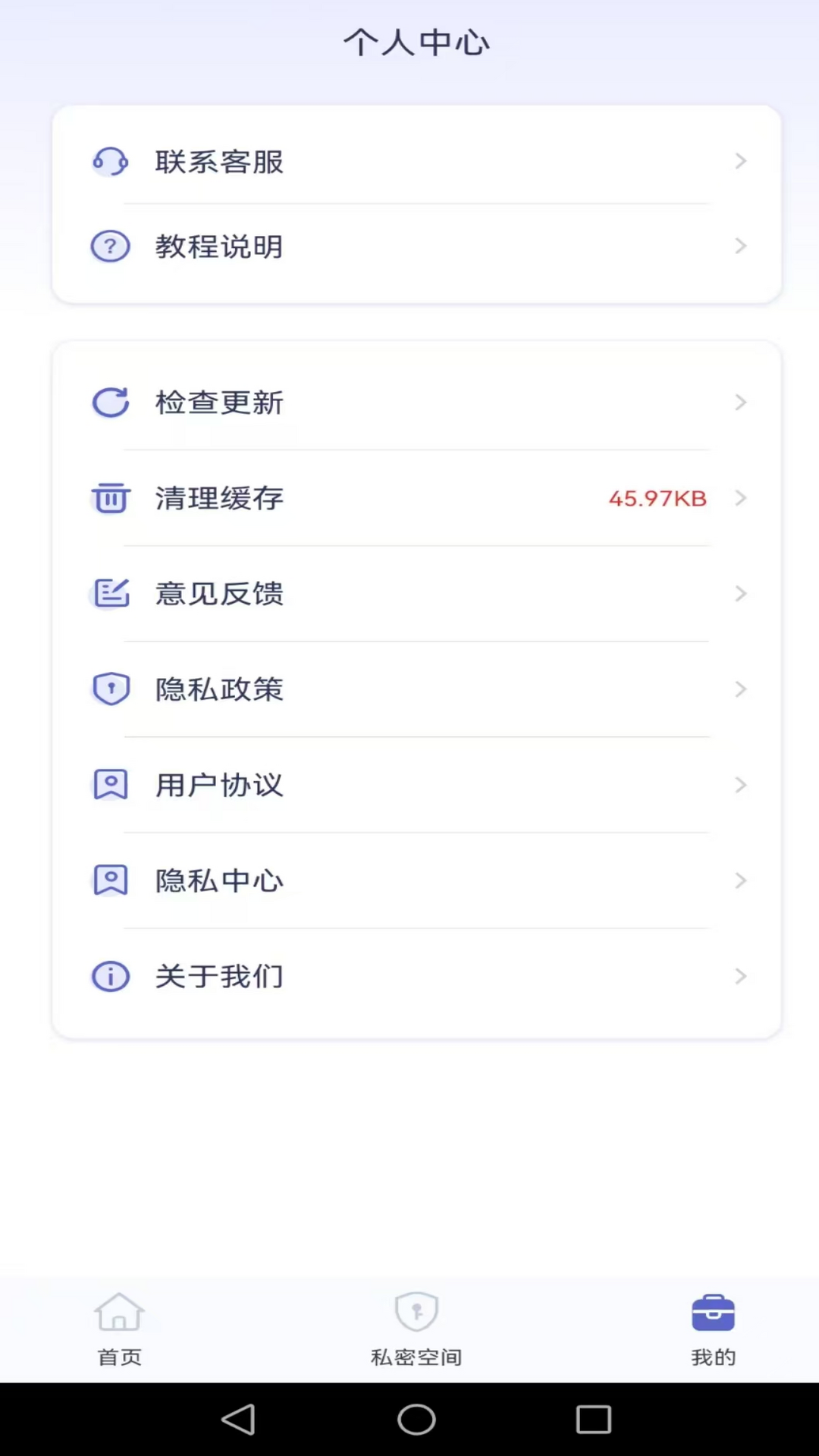This screenshot has height=1456, width=819.
Task: Click the pencil feedback icon
Action: coord(110,594)
